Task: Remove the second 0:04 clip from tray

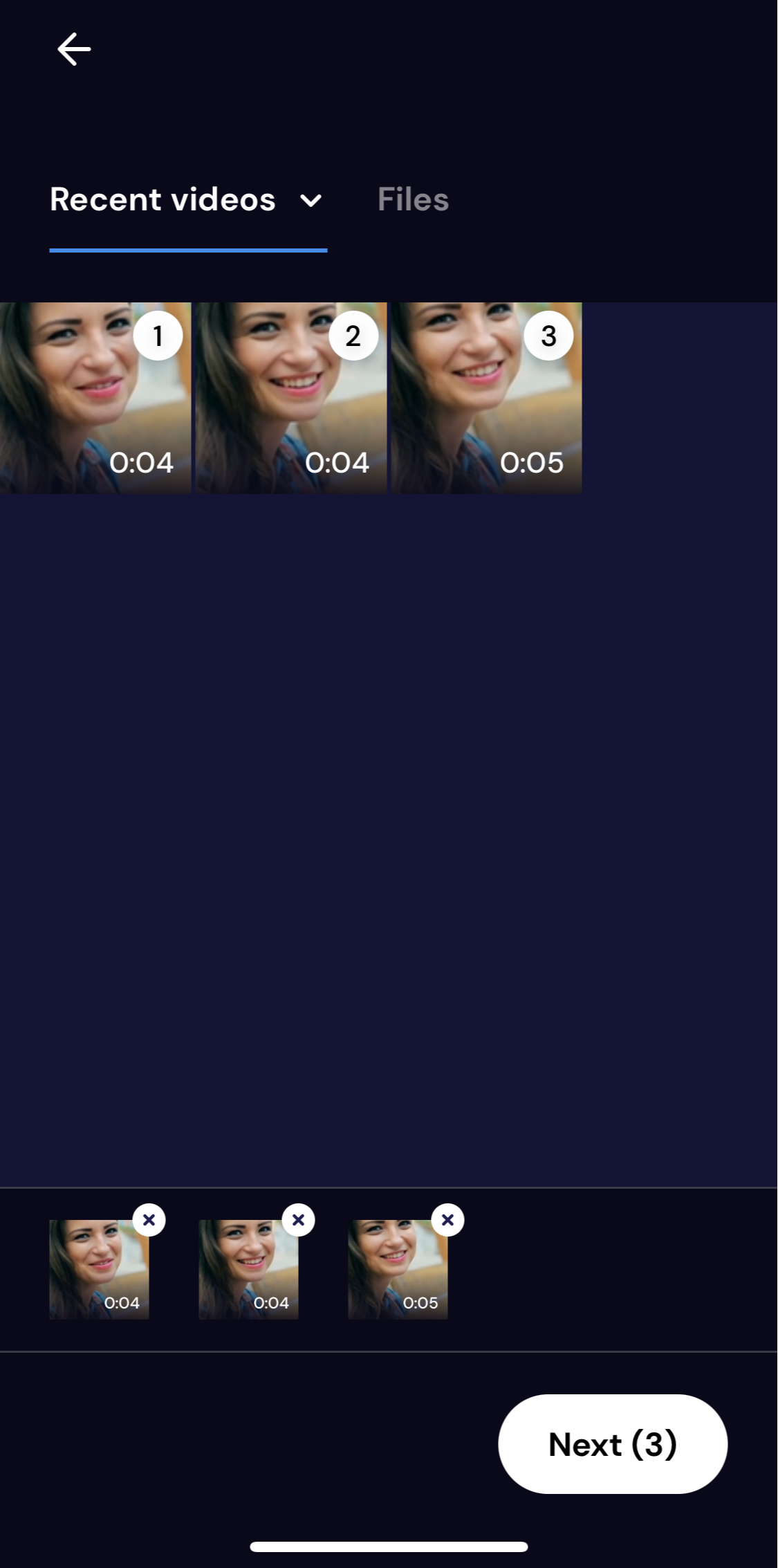Action: coord(298,1220)
